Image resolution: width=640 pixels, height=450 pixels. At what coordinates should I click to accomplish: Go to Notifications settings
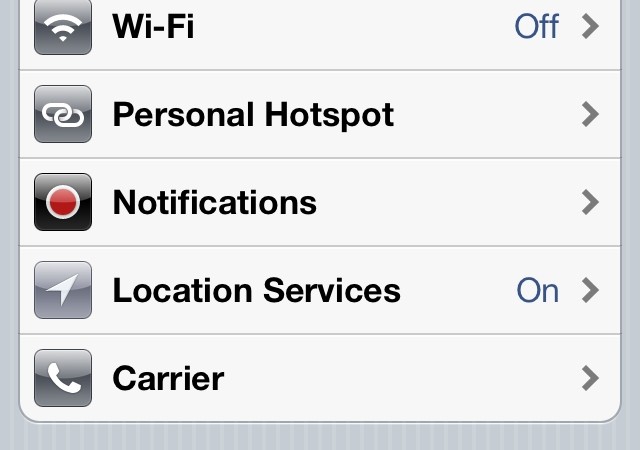(x=320, y=203)
